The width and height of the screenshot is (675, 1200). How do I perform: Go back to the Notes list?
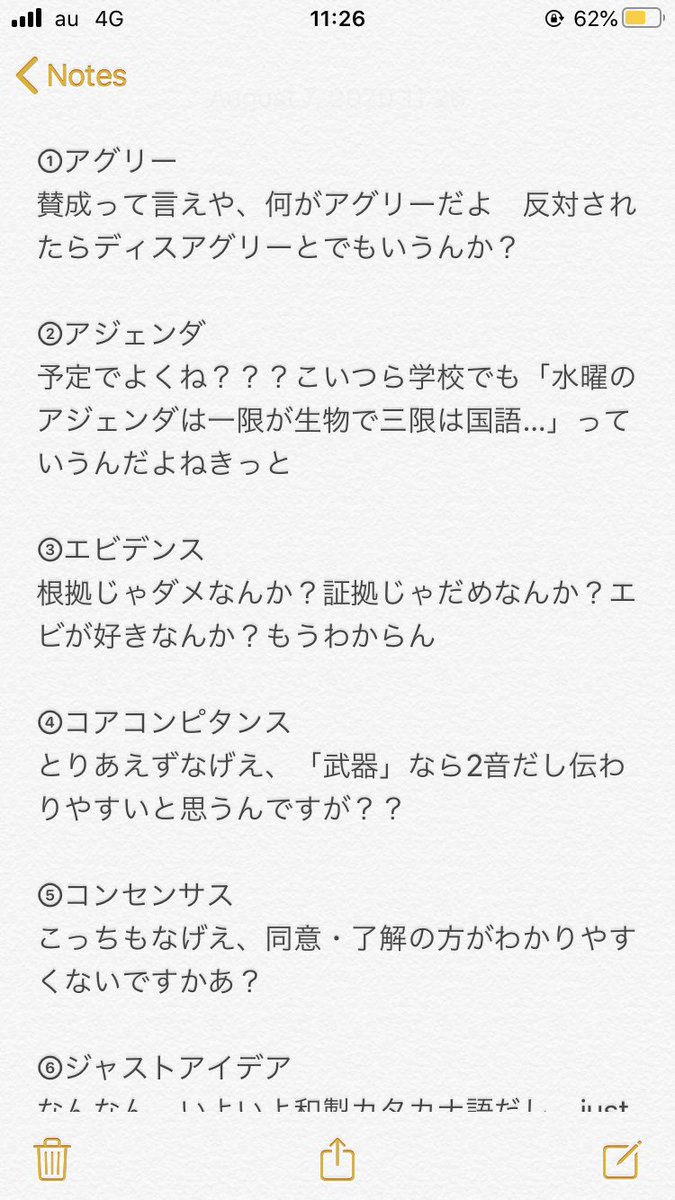click(x=72, y=76)
